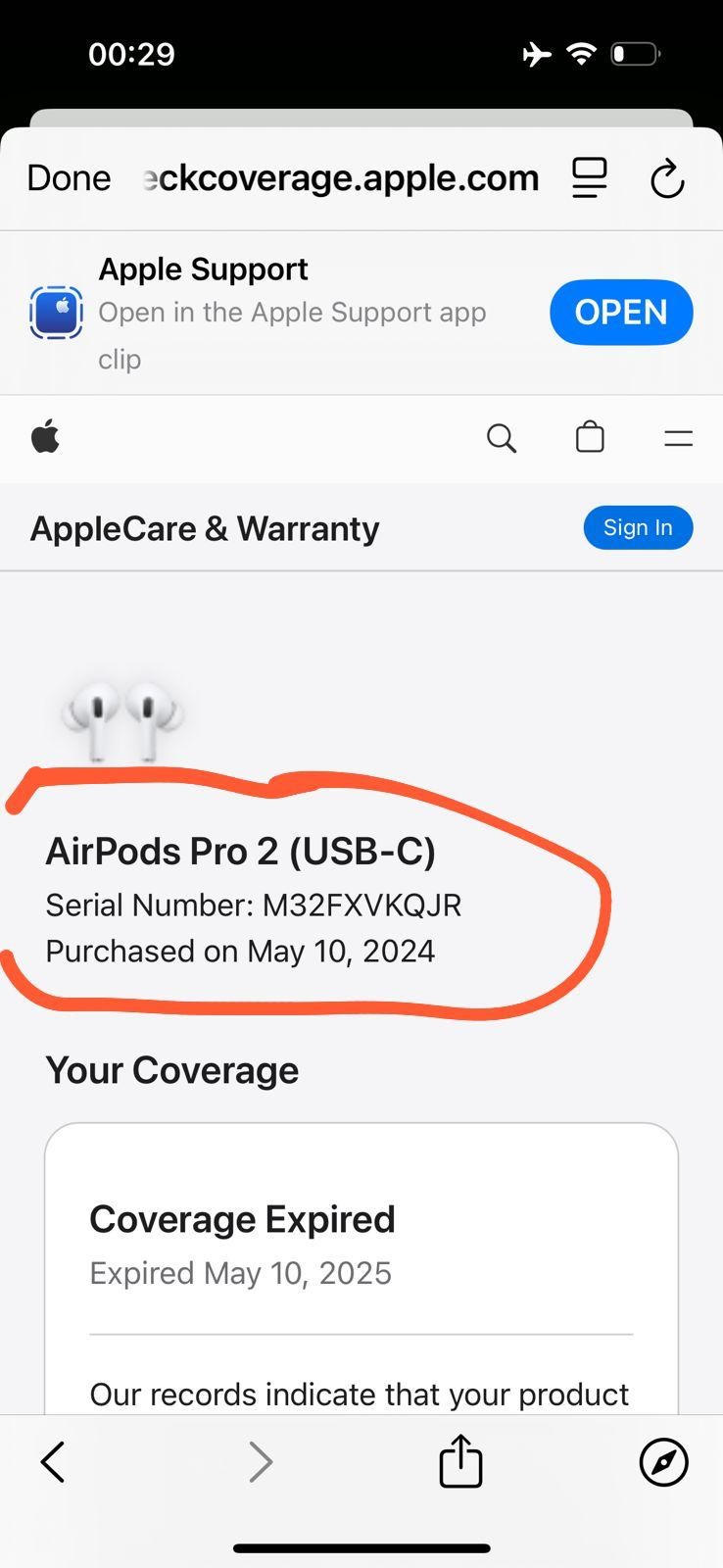This screenshot has width=723, height=1568.
Task: Open the reader view icon
Action: (x=589, y=178)
